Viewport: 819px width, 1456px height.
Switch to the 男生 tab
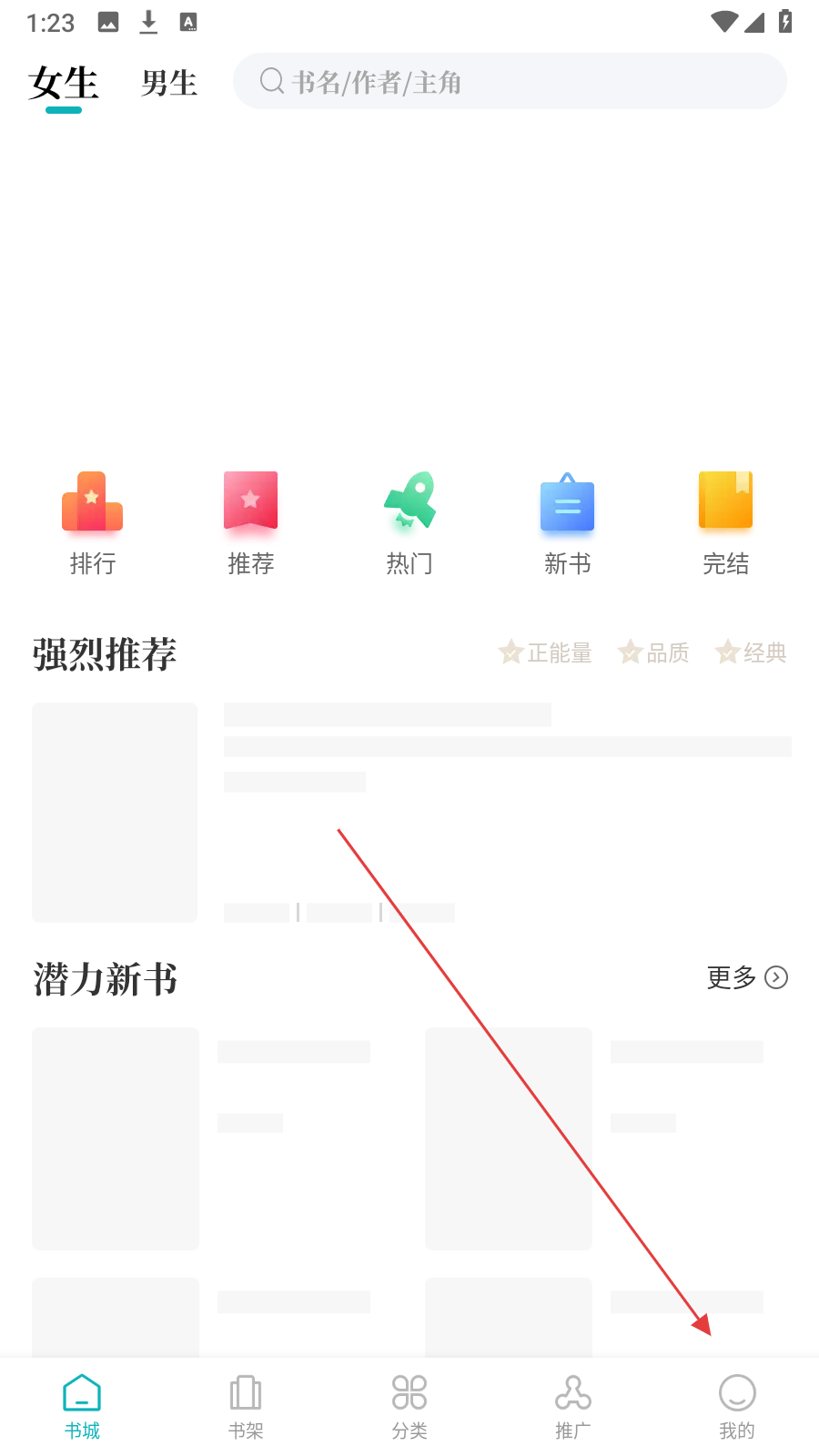click(x=169, y=83)
